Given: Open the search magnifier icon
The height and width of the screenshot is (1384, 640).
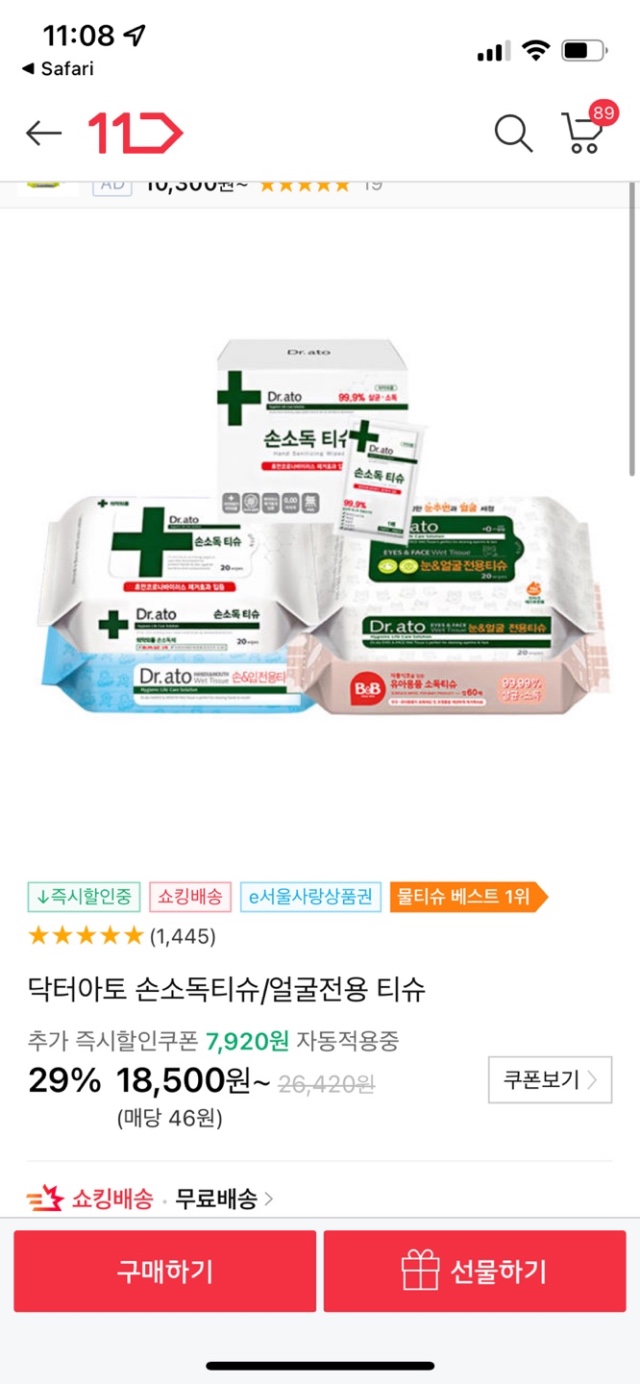Looking at the screenshot, I should pyautogui.click(x=513, y=133).
